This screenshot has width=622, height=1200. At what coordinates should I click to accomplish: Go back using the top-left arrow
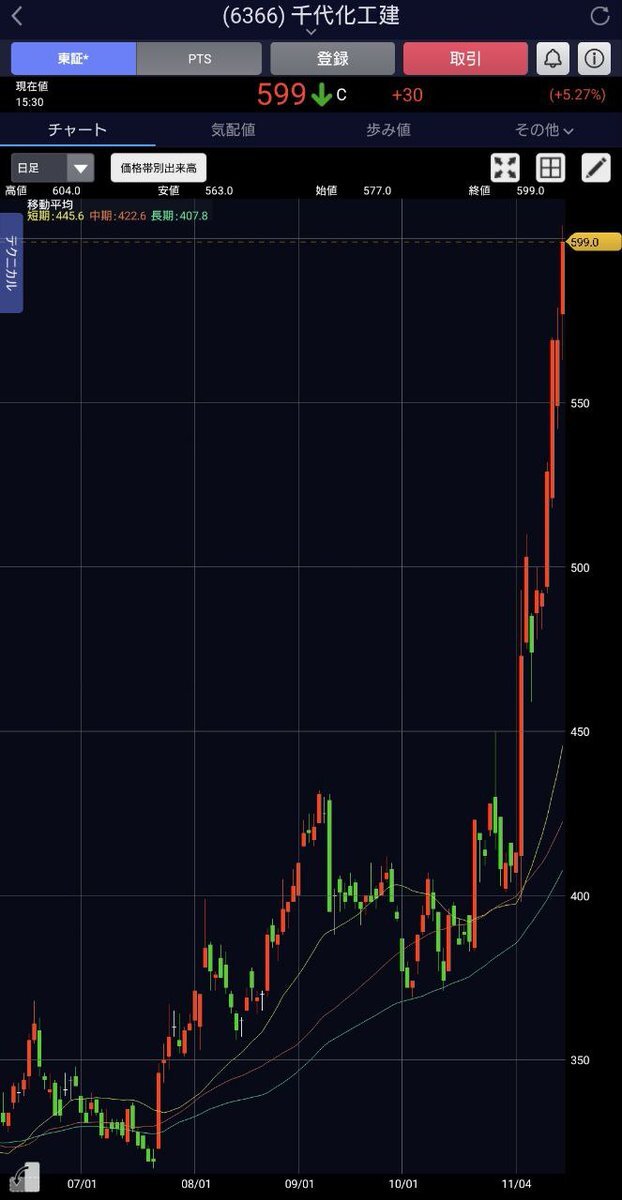point(17,16)
